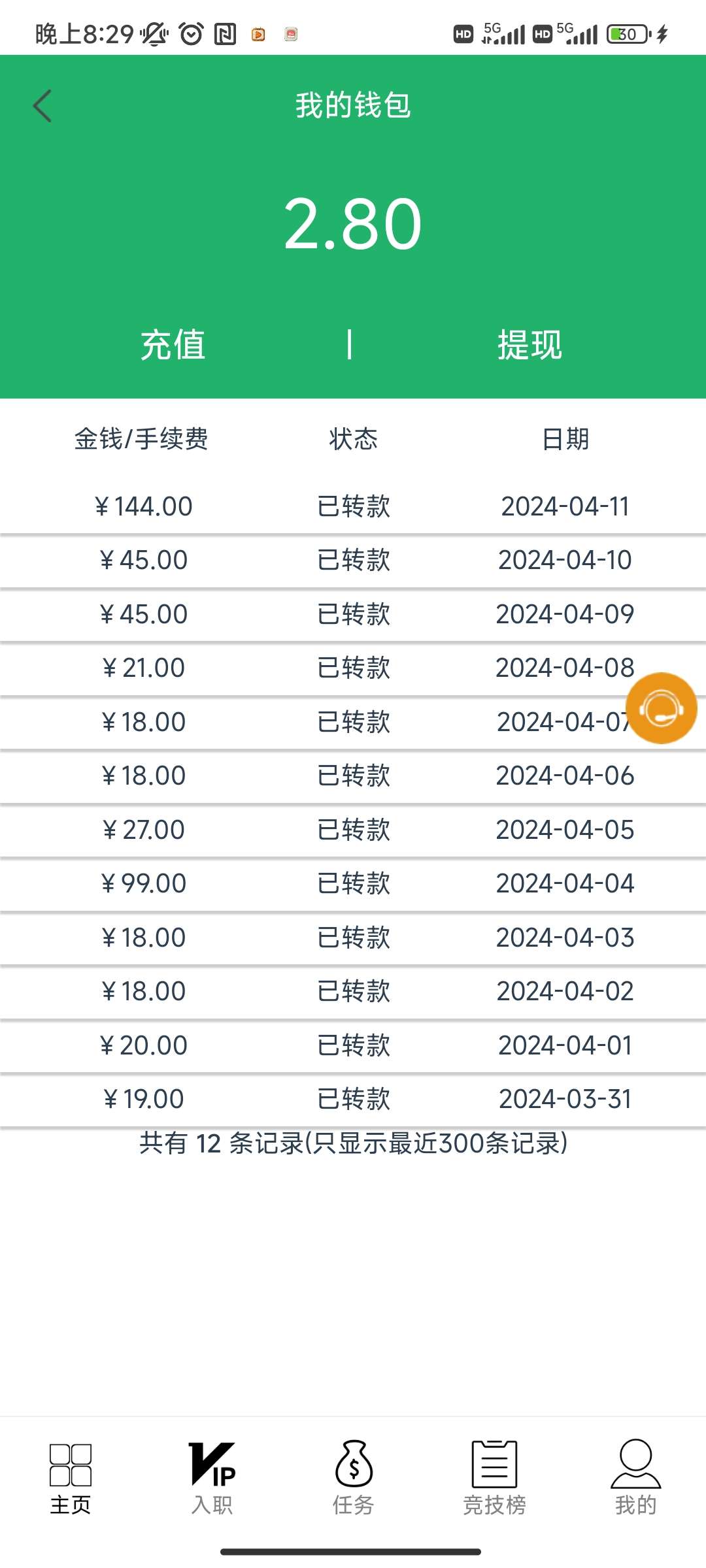Screen dimensions: 706x1568
Task: Go back using the header arrow
Action: pos(42,106)
